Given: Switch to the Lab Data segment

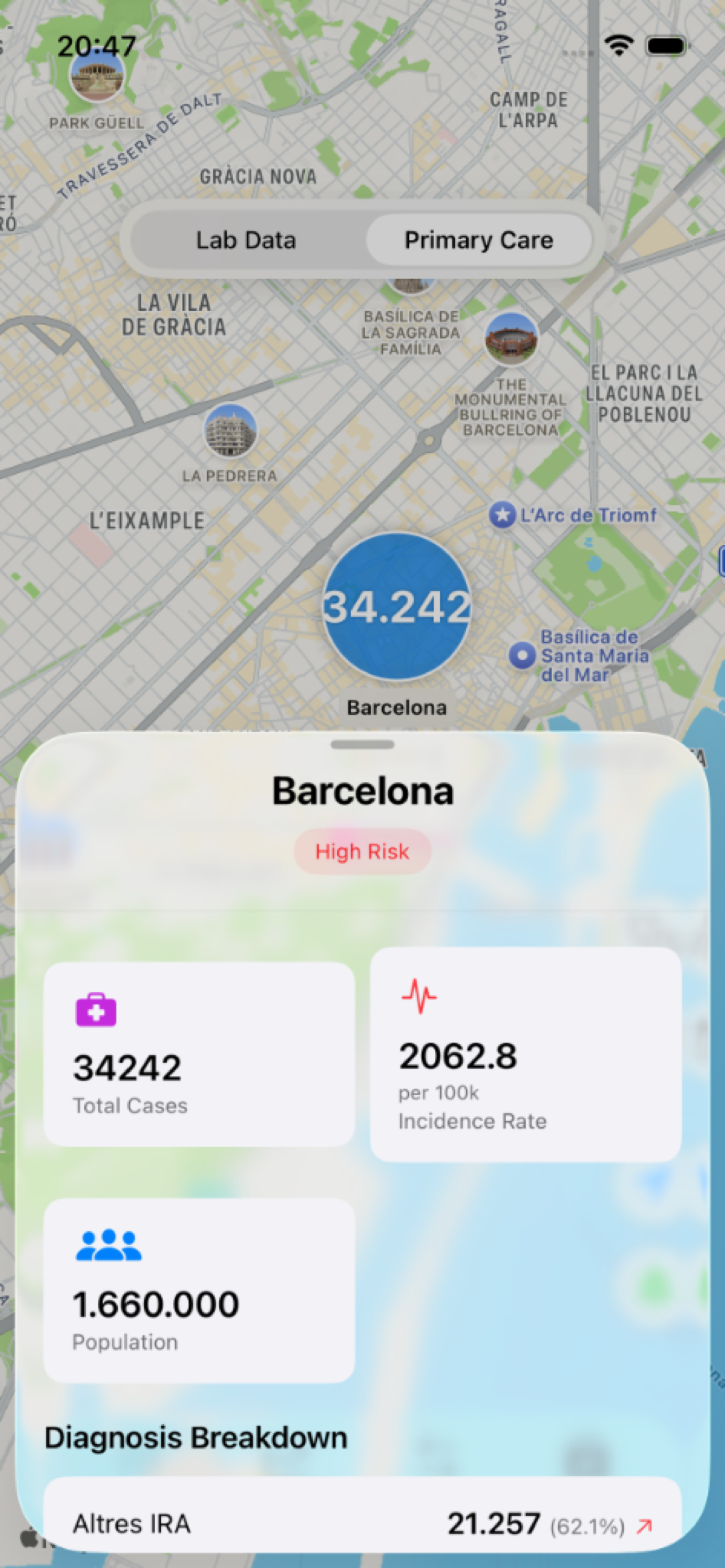Looking at the screenshot, I should [x=246, y=240].
